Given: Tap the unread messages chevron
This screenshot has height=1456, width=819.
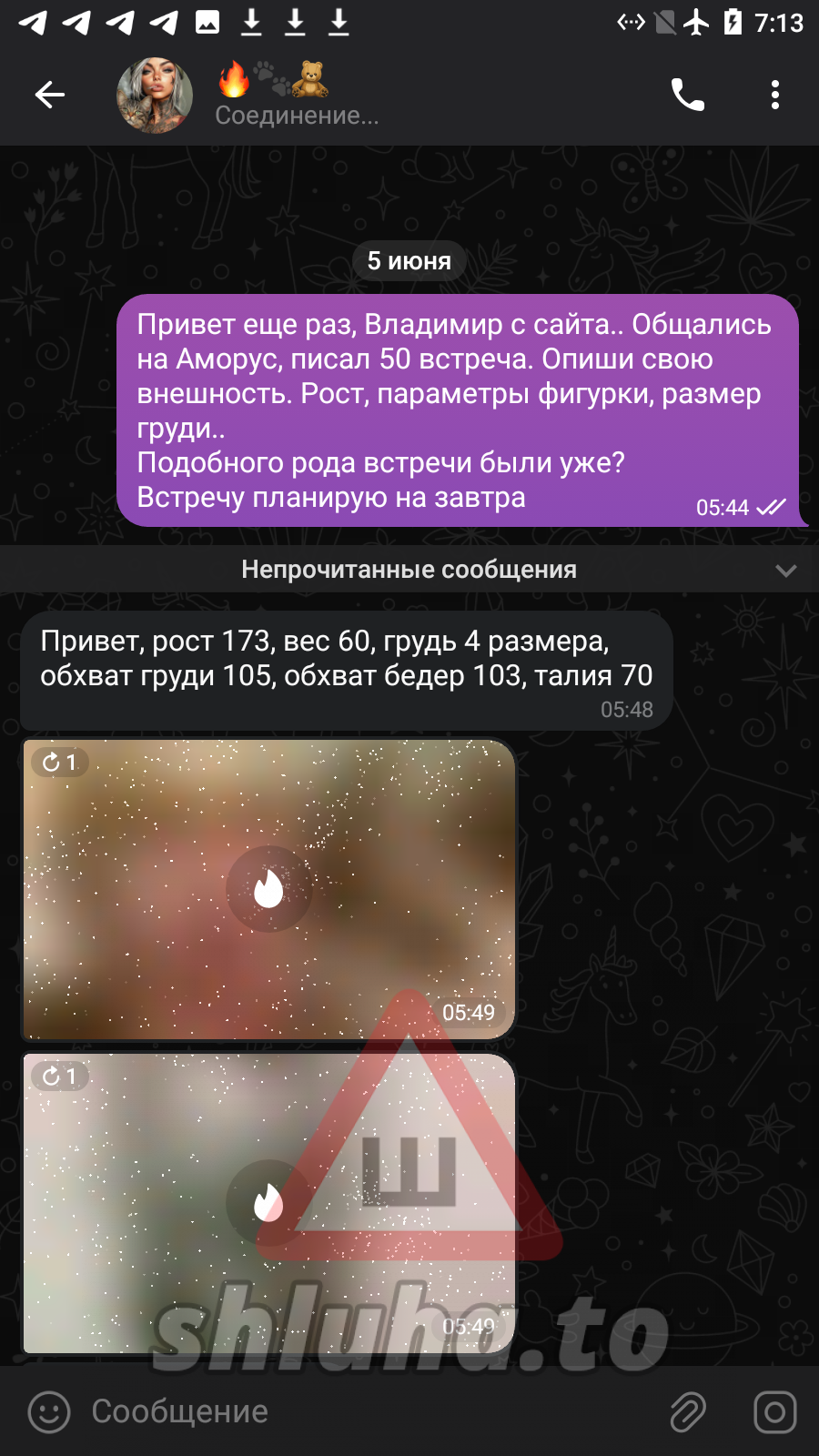Looking at the screenshot, I should click(x=785, y=571).
